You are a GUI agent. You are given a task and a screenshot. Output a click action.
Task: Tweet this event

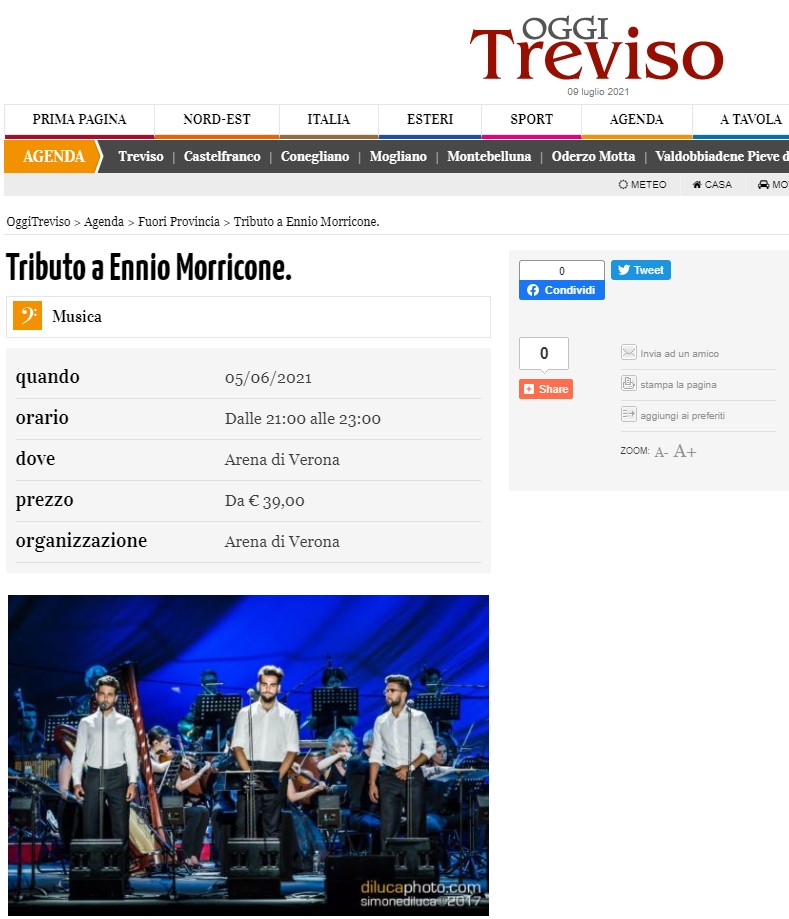tap(640, 270)
